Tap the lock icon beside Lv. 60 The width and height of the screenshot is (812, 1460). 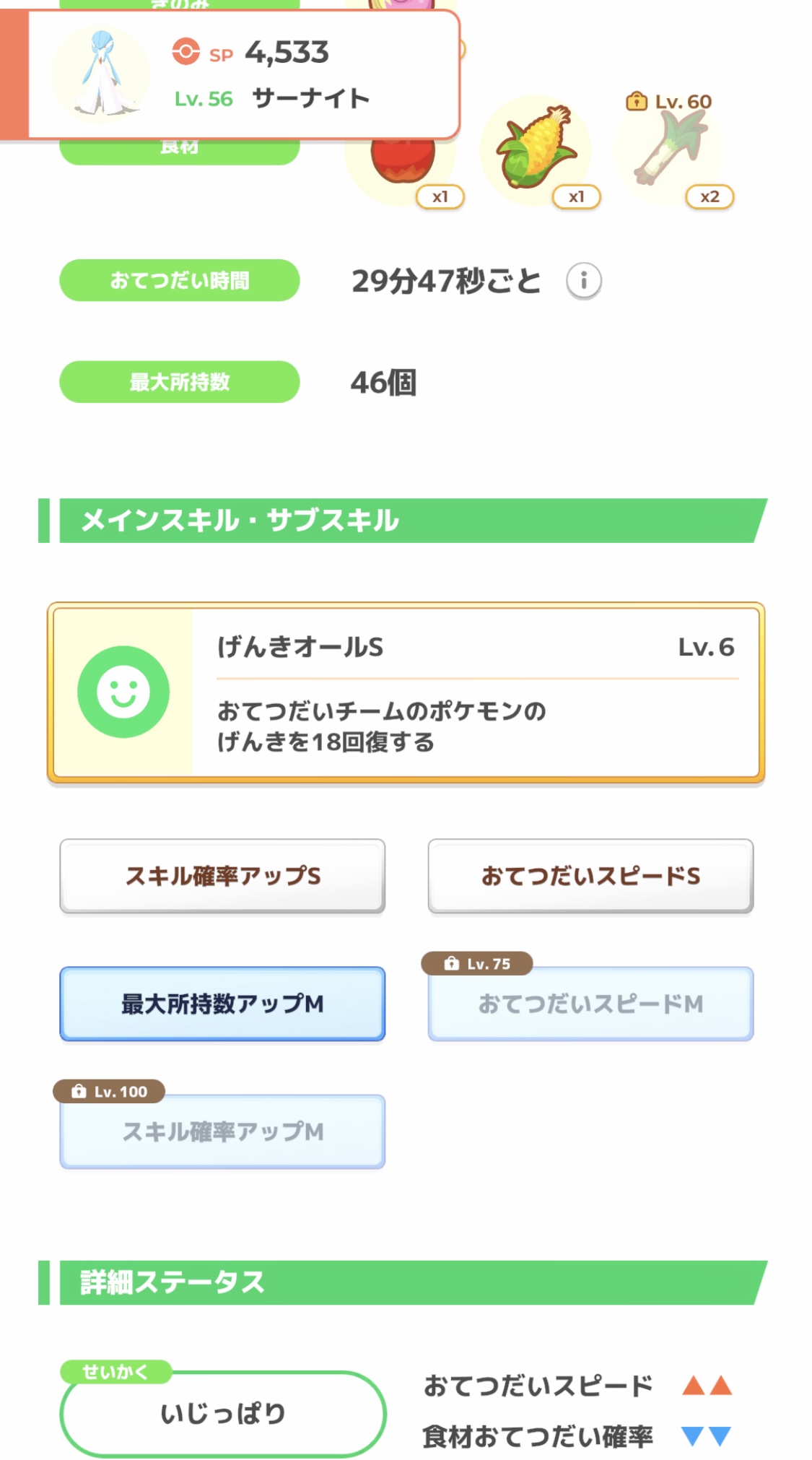pos(638,102)
